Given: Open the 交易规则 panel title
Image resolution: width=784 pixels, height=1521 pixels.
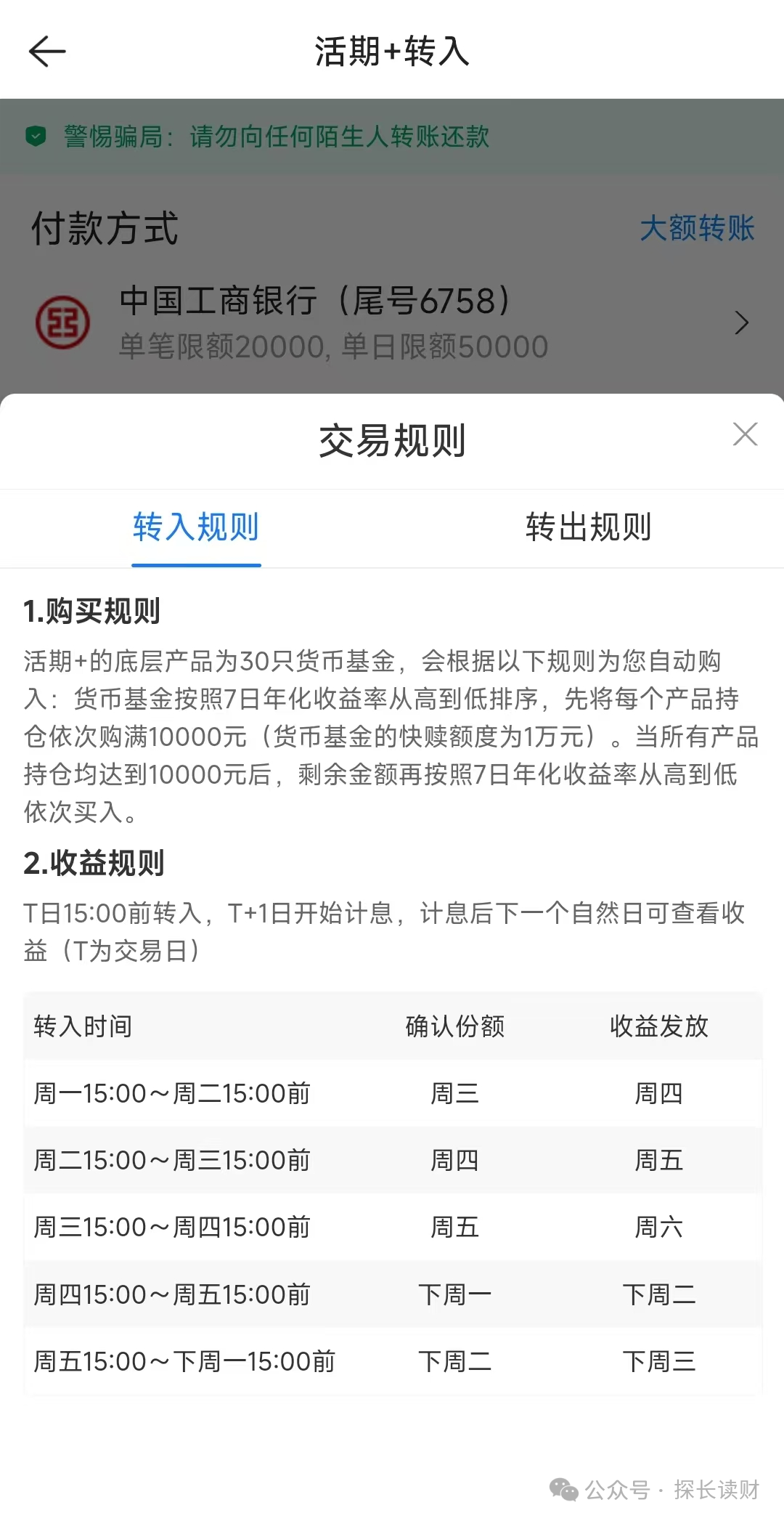Looking at the screenshot, I should [392, 440].
